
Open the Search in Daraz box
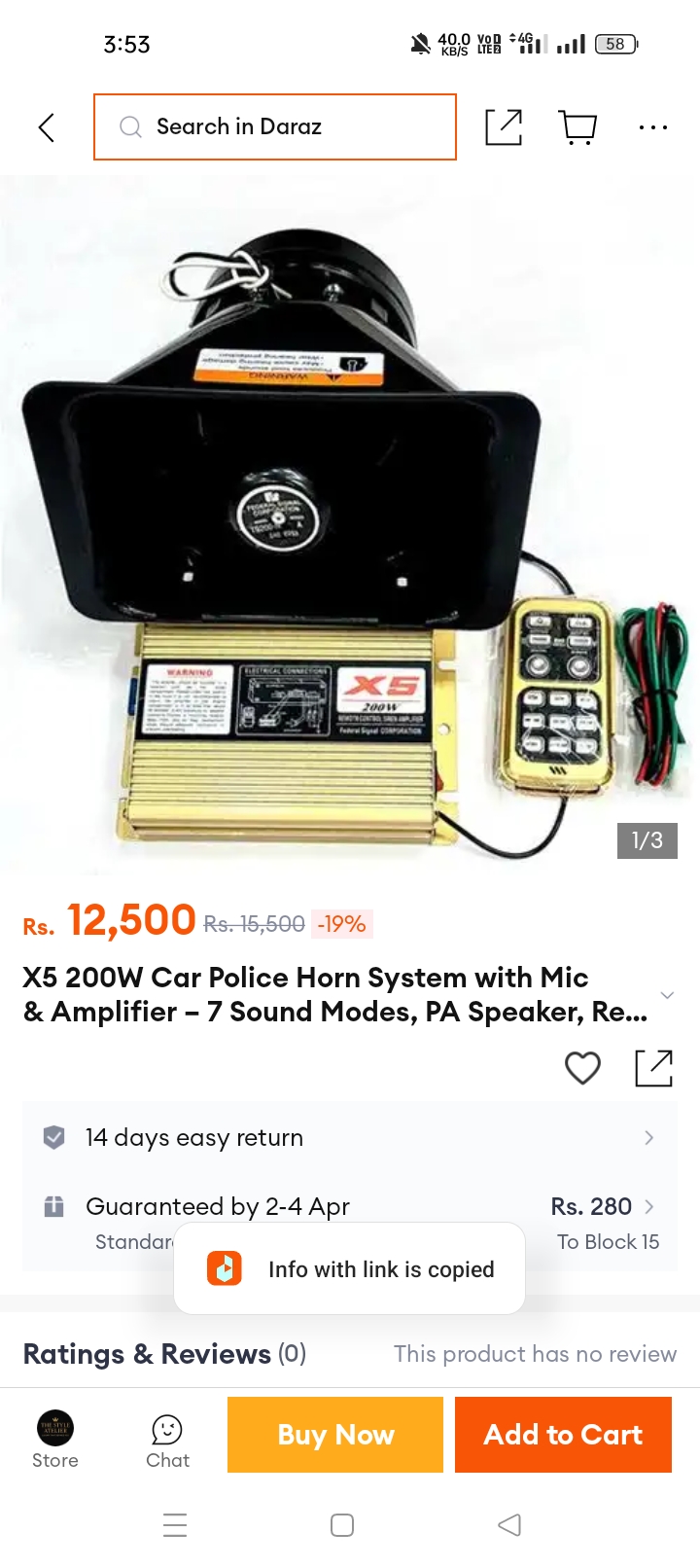tap(275, 126)
